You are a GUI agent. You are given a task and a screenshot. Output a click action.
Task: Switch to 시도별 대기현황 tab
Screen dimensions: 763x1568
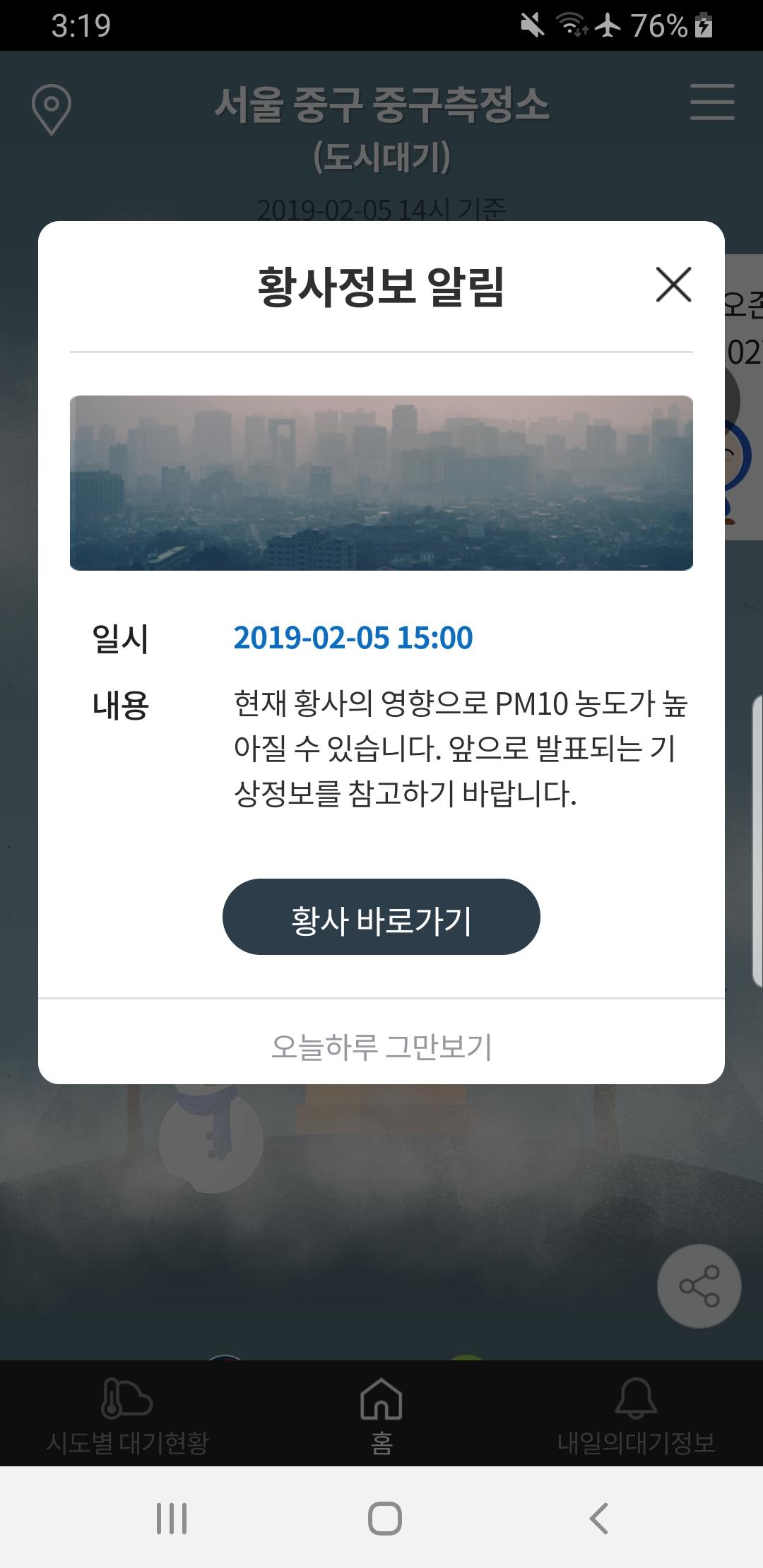click(127, 1415)
